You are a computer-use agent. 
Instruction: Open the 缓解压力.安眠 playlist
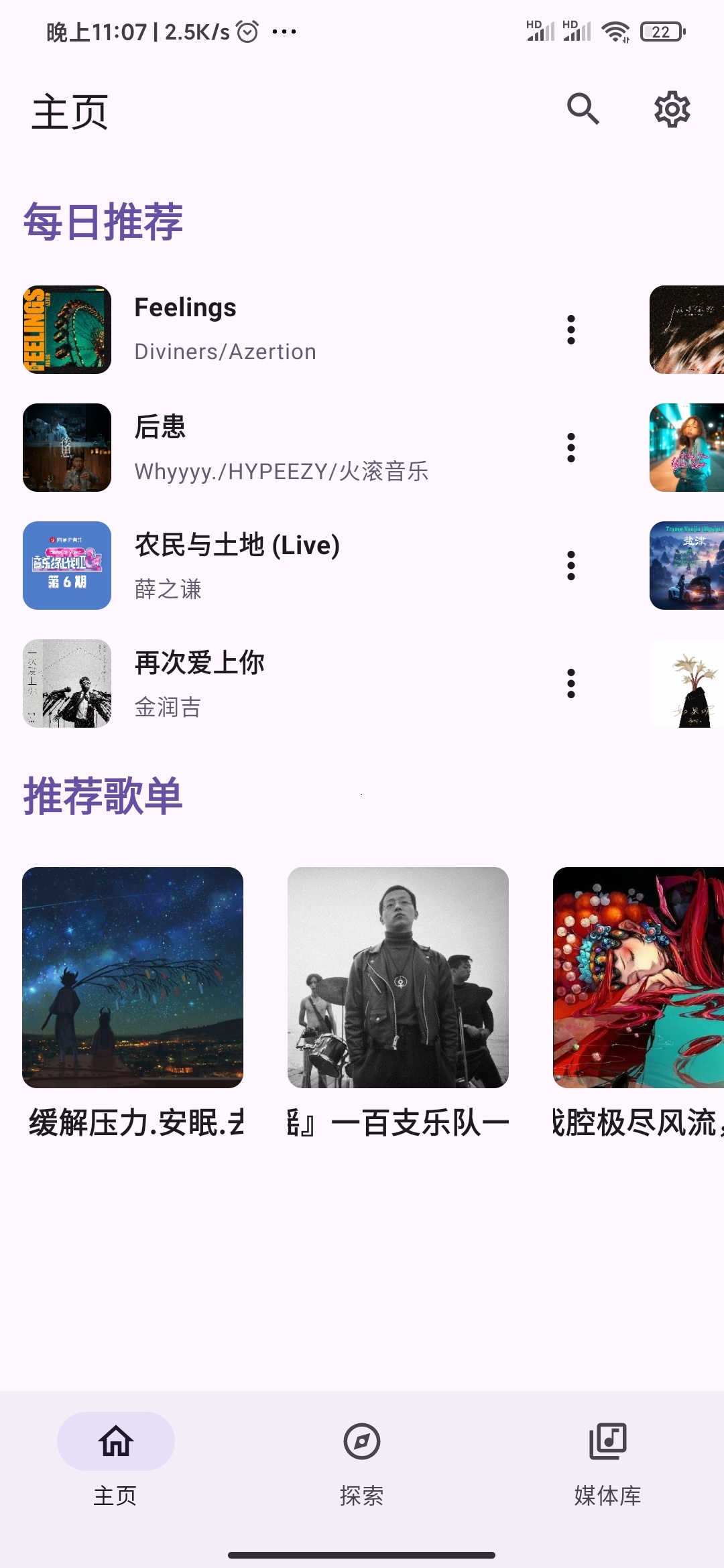pyautogui.click(x=133, y=978)
